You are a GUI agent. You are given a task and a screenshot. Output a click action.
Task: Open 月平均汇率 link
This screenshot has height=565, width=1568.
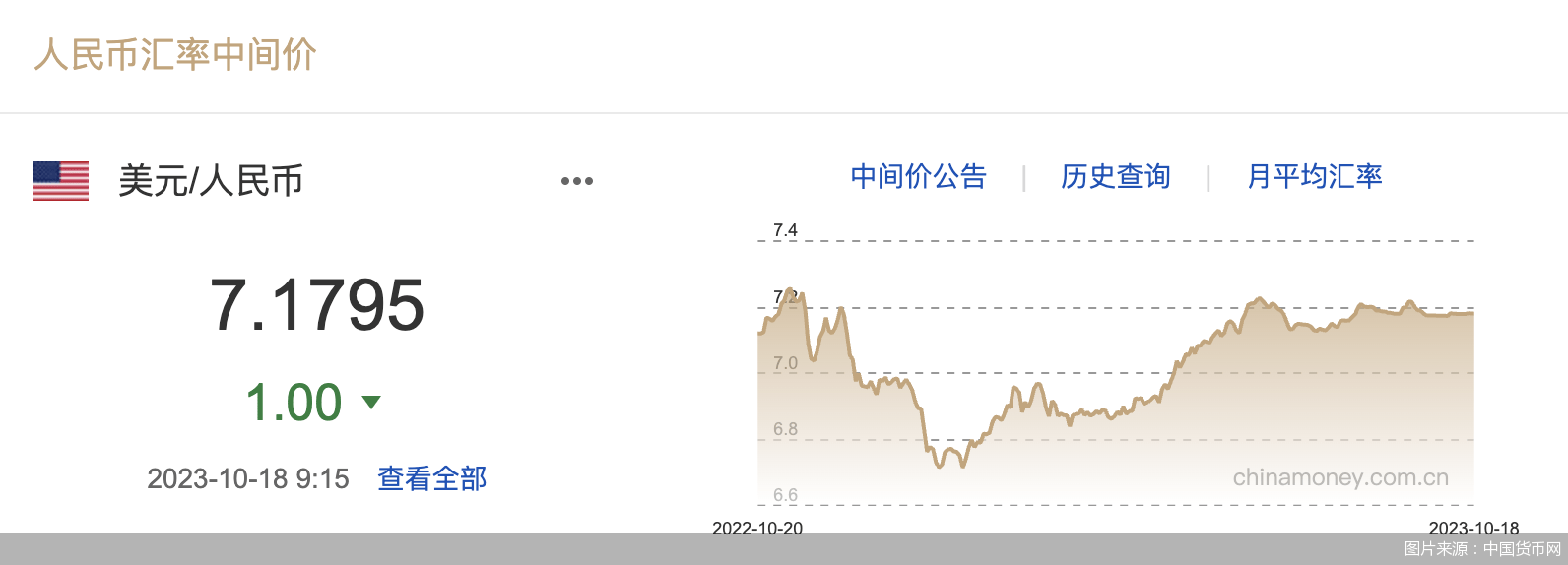(x=1314, y=177)
